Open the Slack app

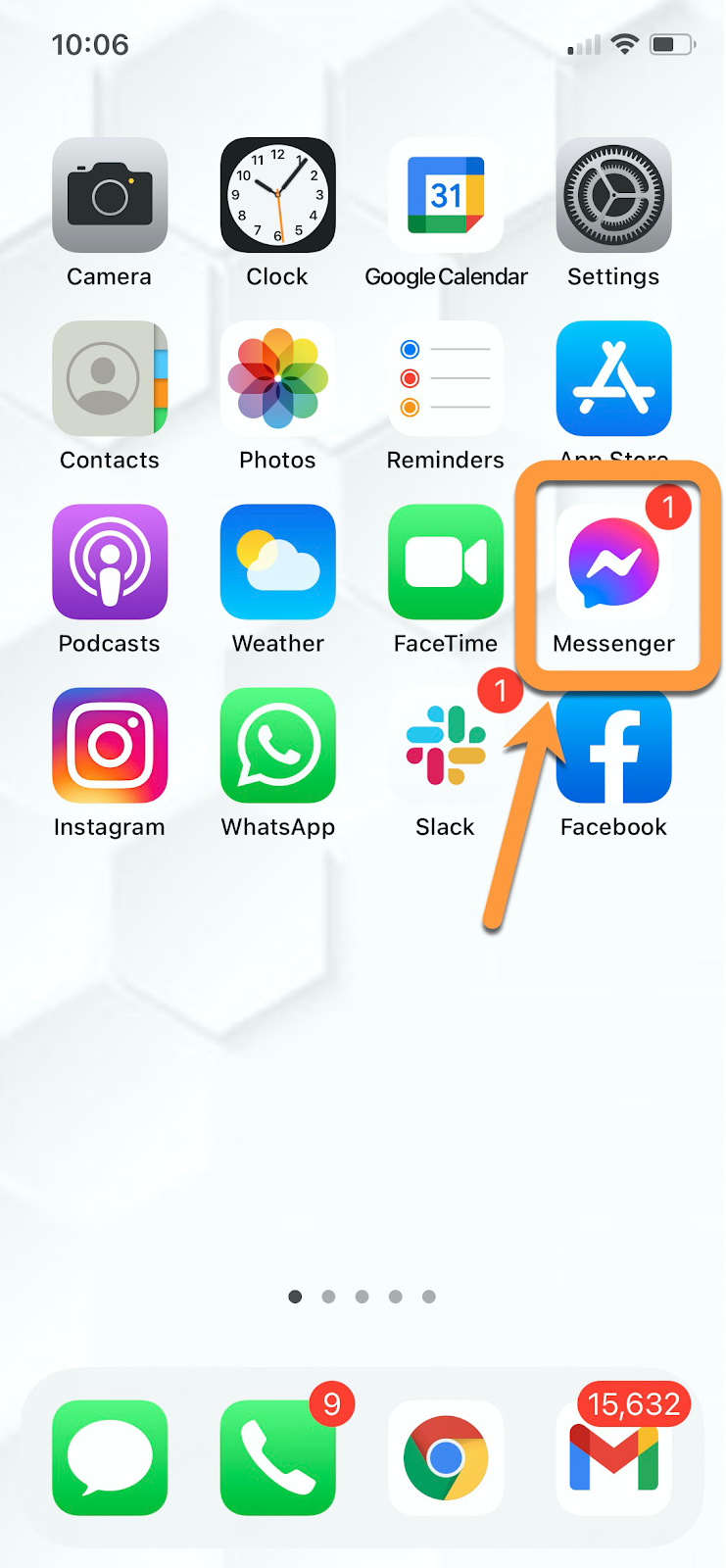pyautogui.click(x=446, y=747)
